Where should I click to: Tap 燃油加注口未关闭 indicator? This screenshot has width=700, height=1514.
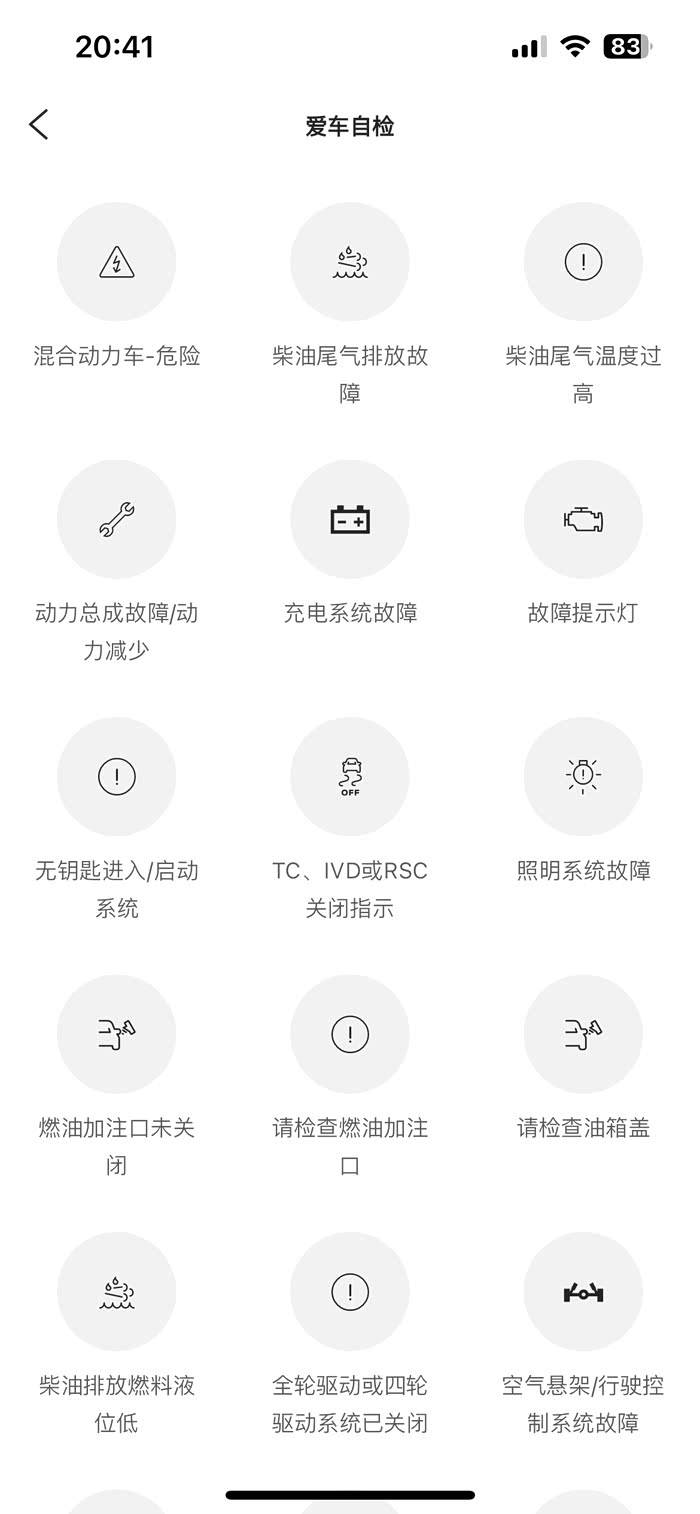click(116, 1034)
